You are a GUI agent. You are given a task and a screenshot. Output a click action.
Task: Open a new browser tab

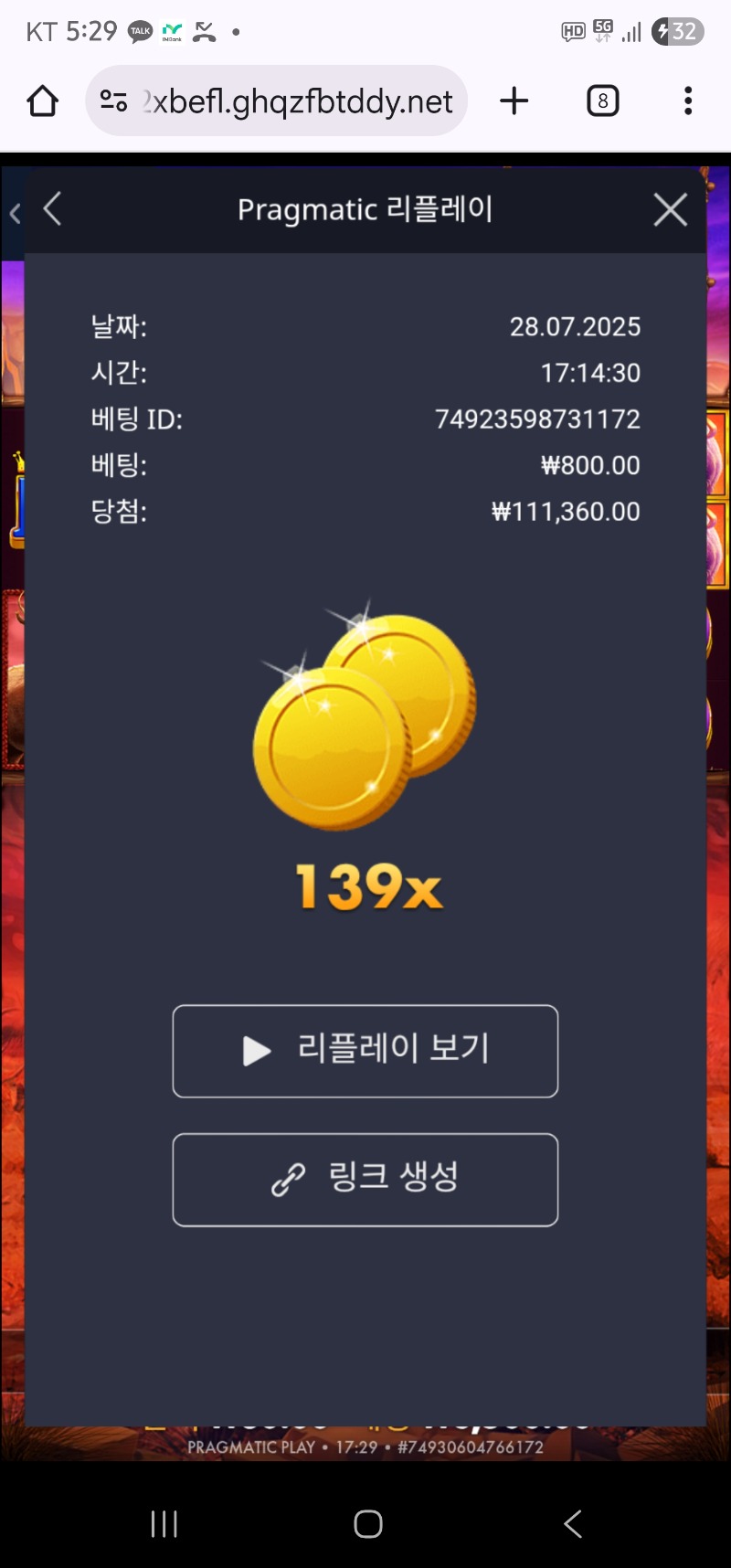(x=514, y=101)
